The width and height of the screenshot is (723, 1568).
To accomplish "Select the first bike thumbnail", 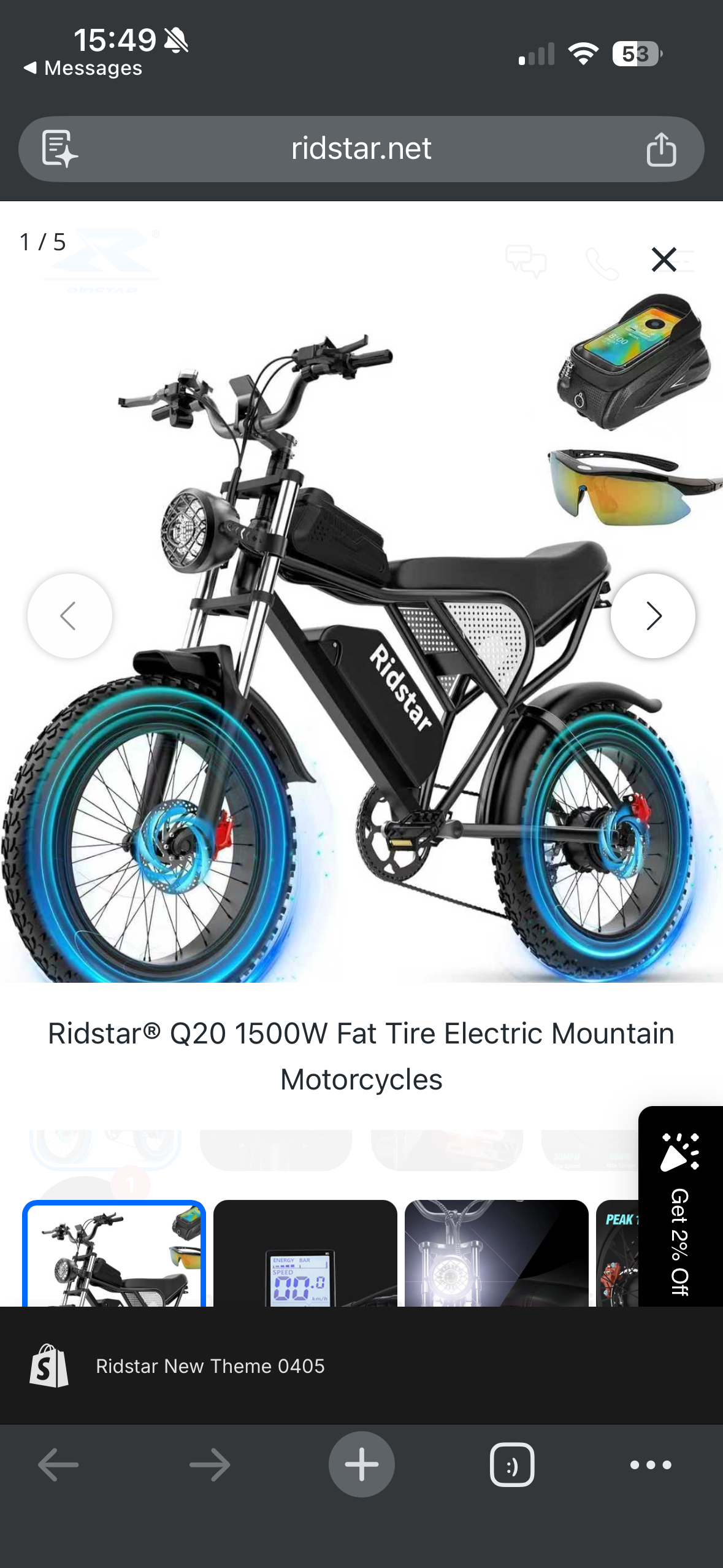I will pos(114,1255).
